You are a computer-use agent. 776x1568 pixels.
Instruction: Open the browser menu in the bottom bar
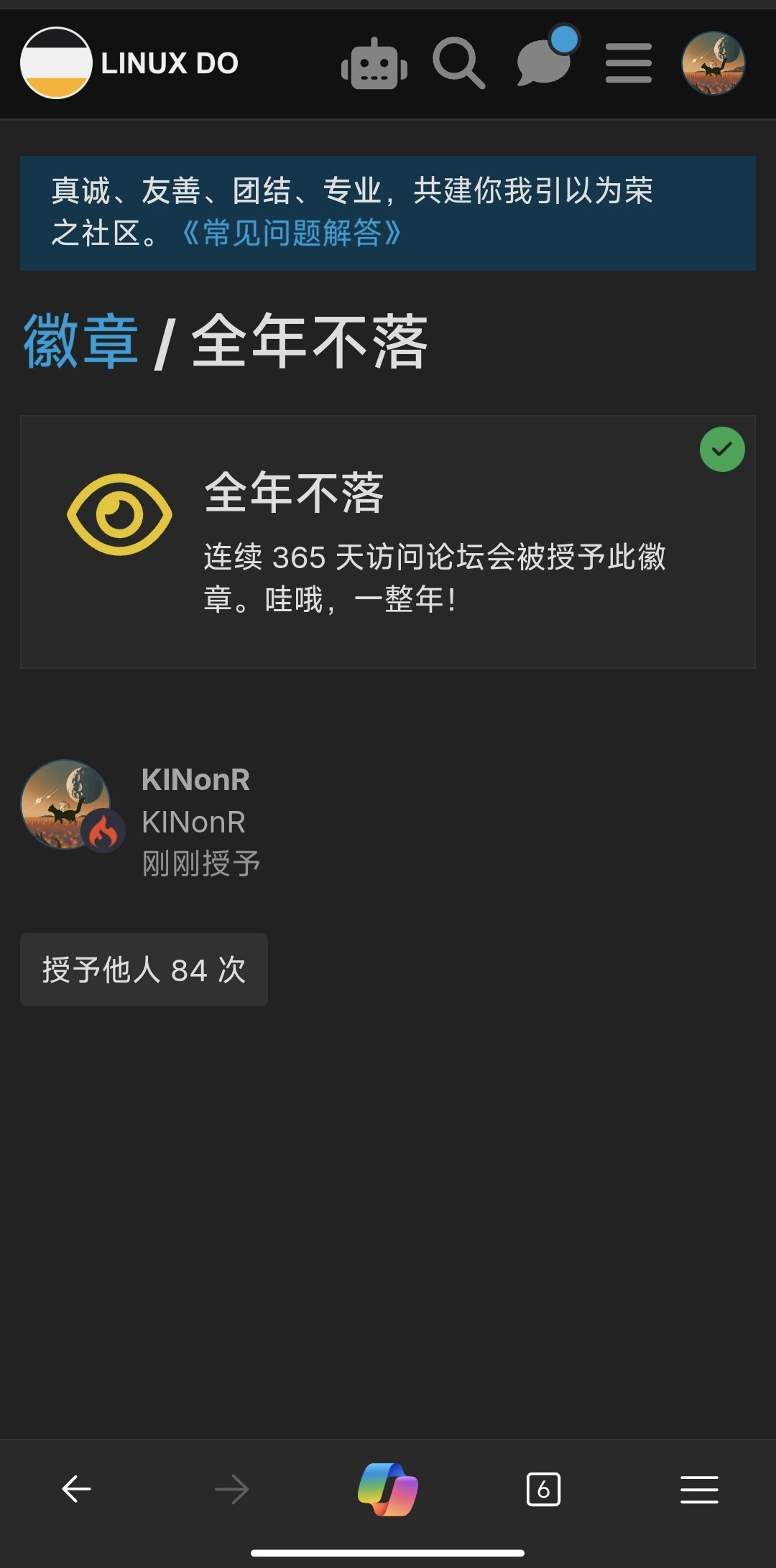pyautogui.click(x=699, y=1489)
